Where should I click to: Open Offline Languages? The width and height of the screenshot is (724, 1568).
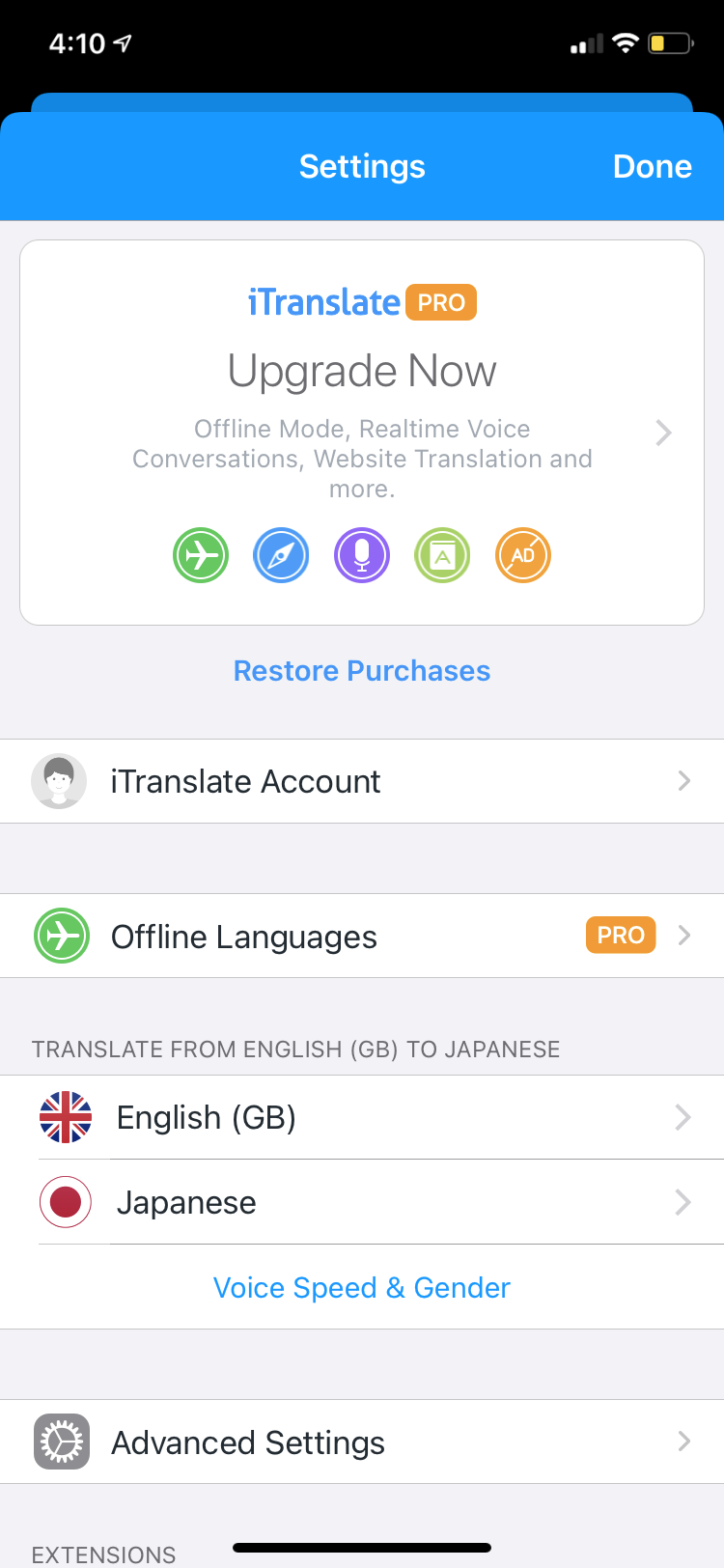coord(362,936)
